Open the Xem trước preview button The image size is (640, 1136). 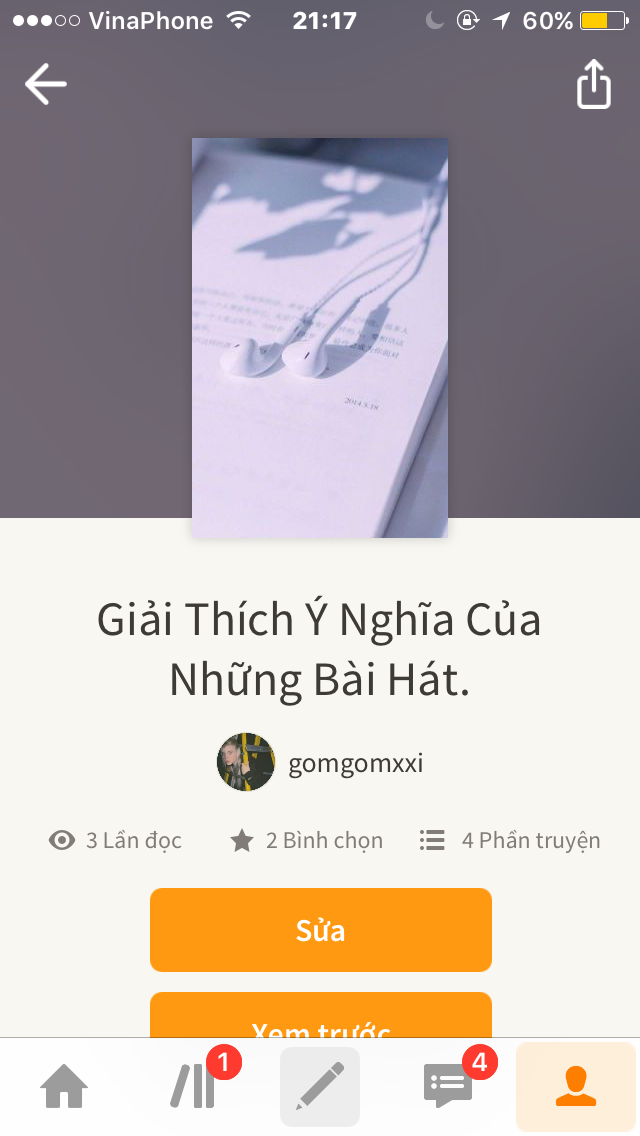coord(320,1018)
